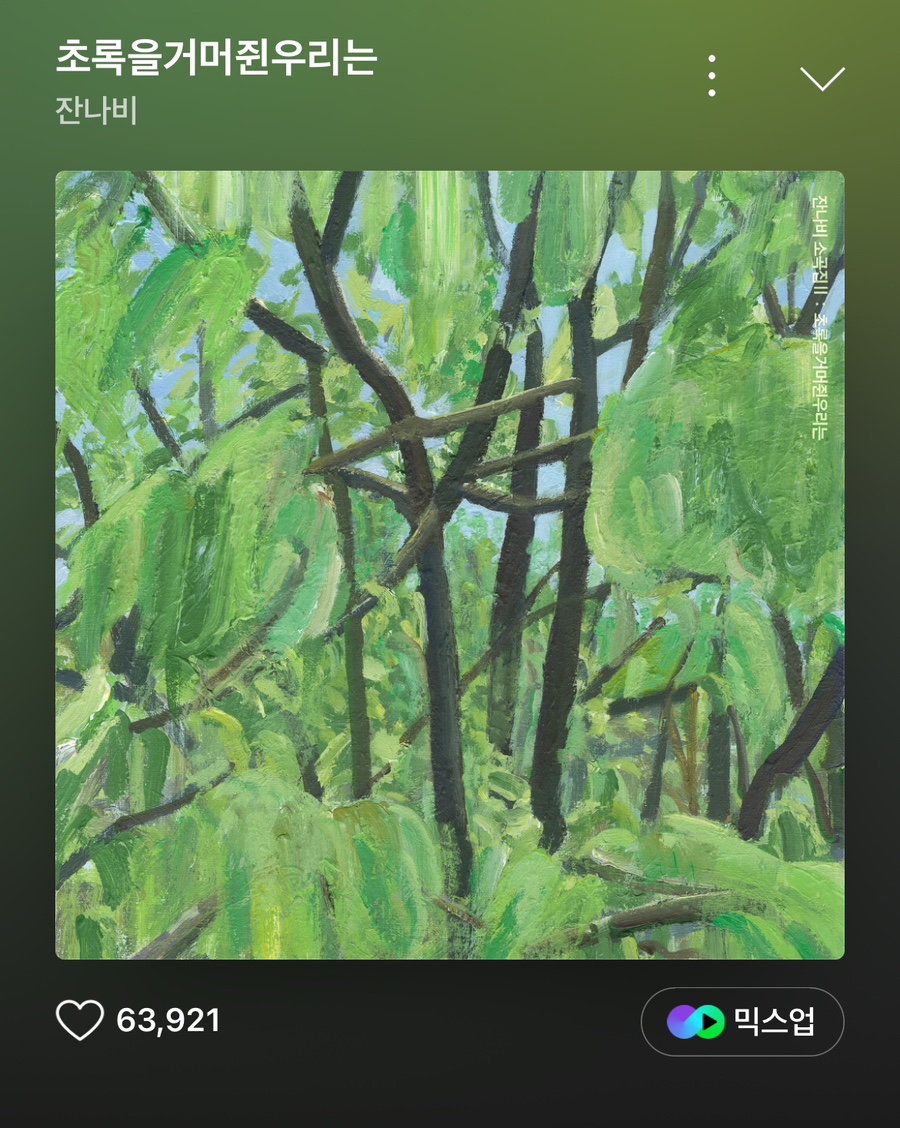Open the three-dot overflow menu
Image resolution: width=900 pixels, height=1128 pixels.
(x=711, y=76)
